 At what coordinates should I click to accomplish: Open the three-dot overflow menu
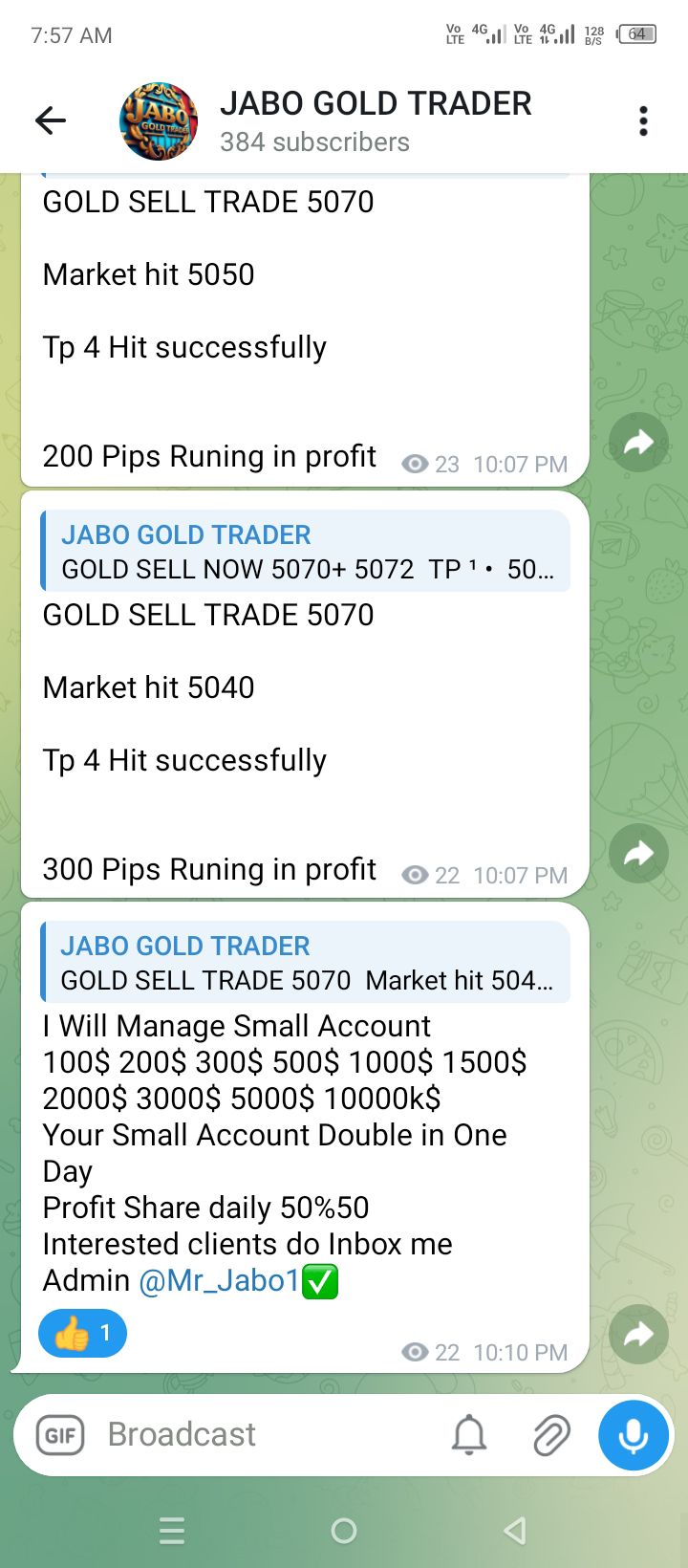click(x=643, y=120)
